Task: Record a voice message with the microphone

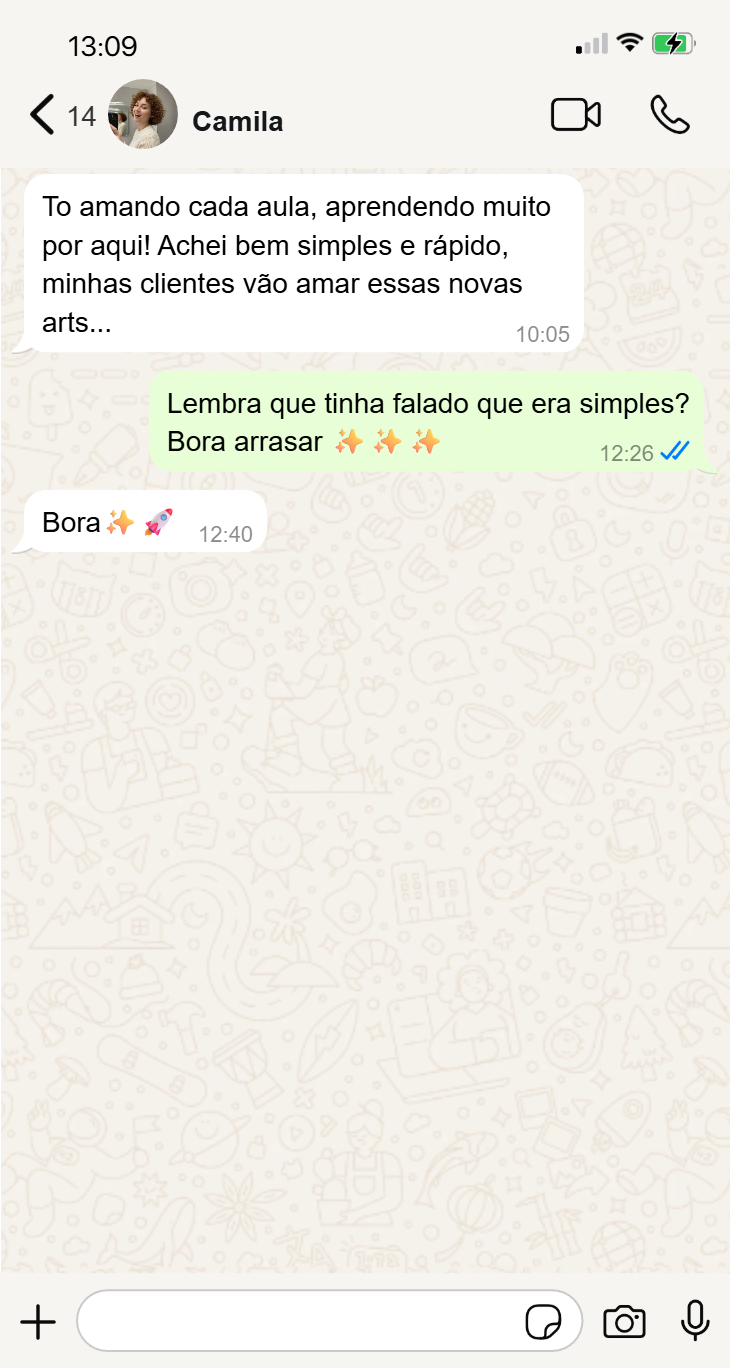Action: [x=695, y=1321]
